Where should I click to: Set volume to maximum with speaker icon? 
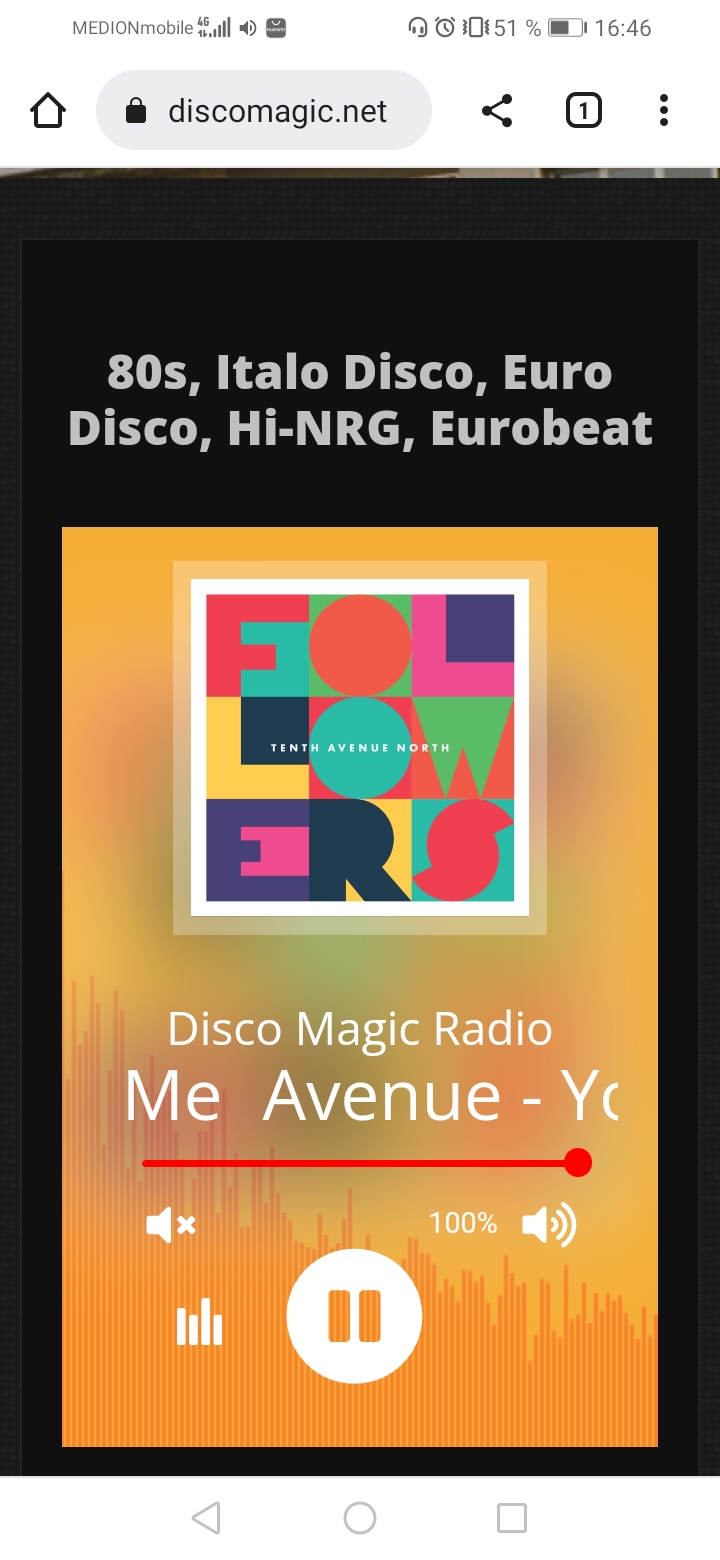(x=549, y=1224)
